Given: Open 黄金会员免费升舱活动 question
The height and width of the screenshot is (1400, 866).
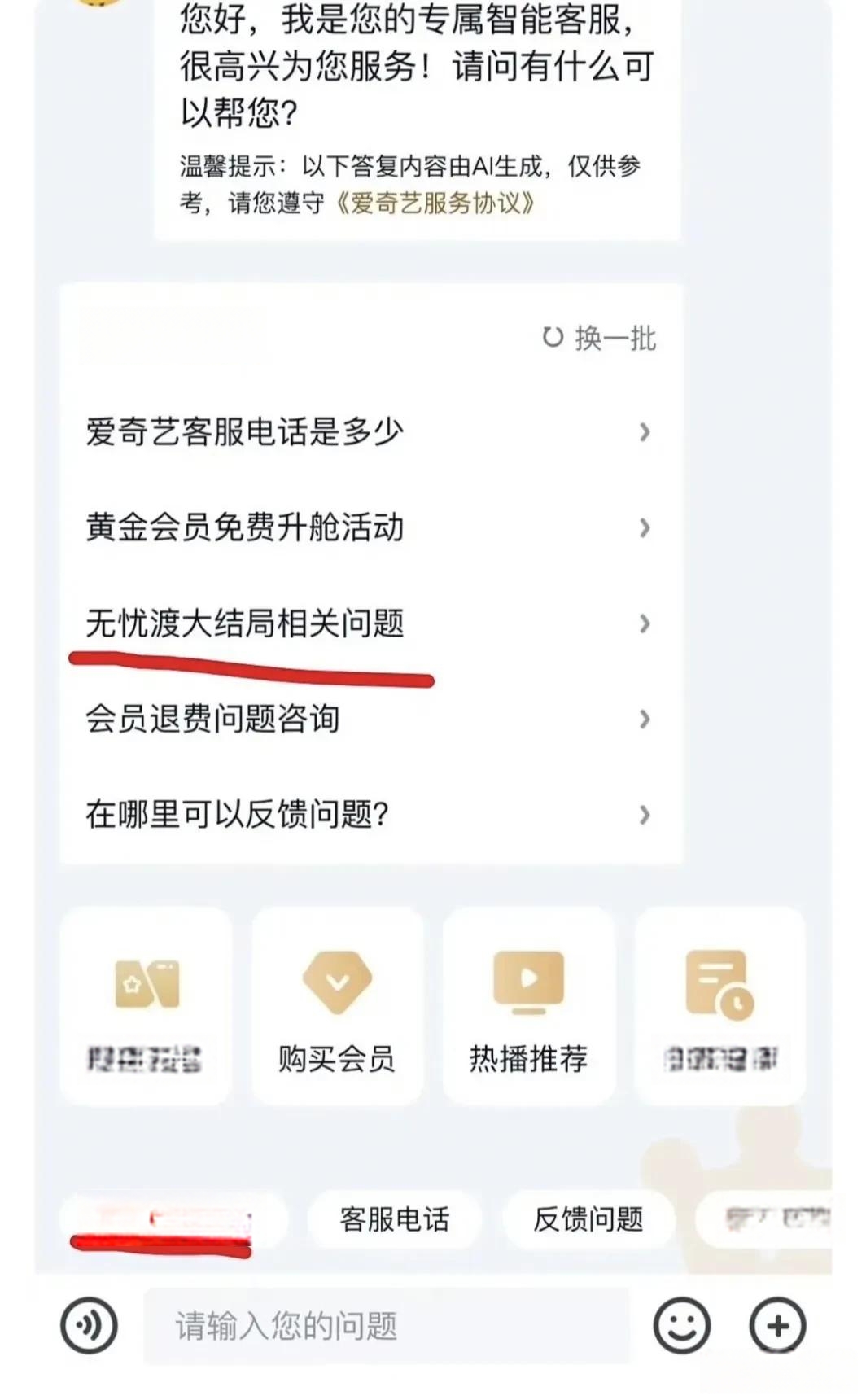Looking at the screenshot, I should coord(370,527).
